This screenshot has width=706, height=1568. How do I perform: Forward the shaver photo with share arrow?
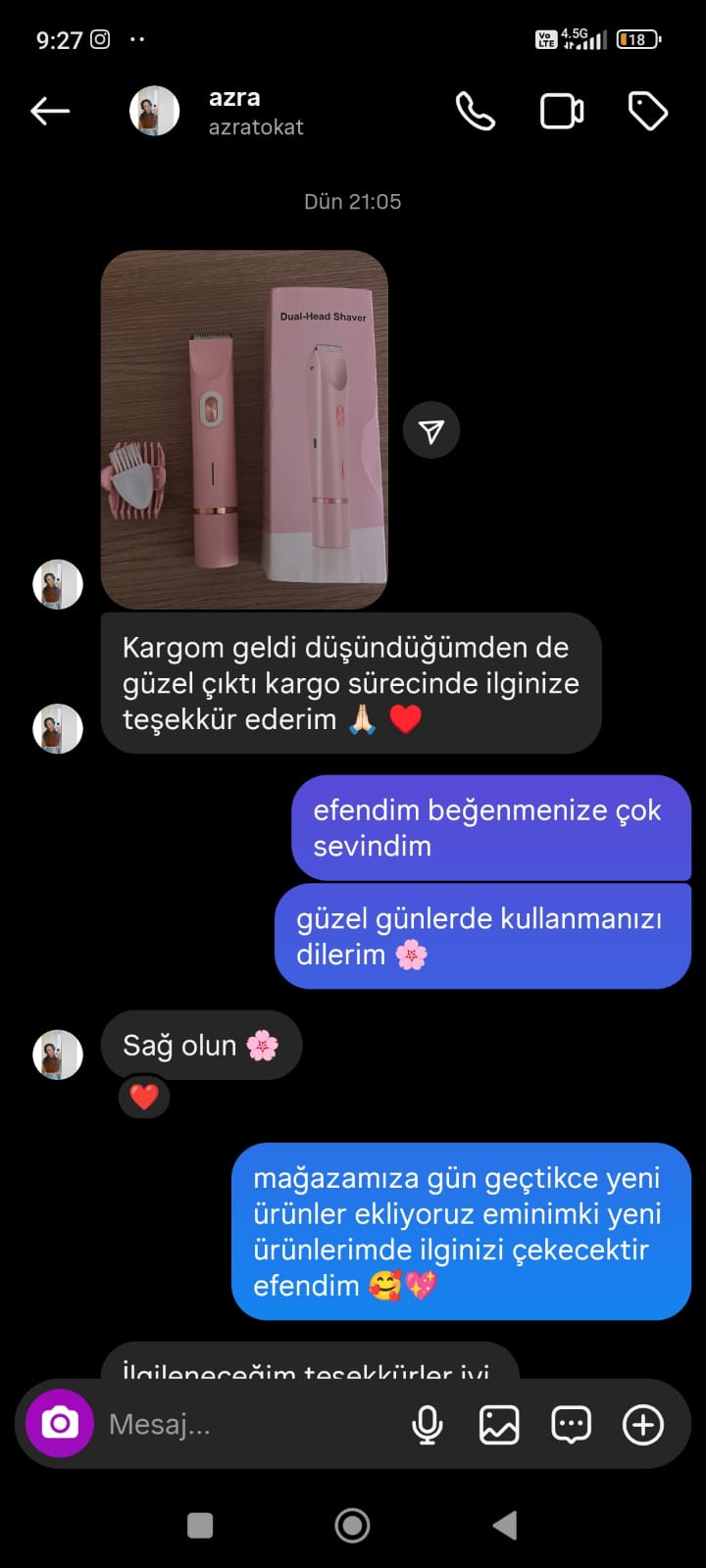click(x=431, y=430)
